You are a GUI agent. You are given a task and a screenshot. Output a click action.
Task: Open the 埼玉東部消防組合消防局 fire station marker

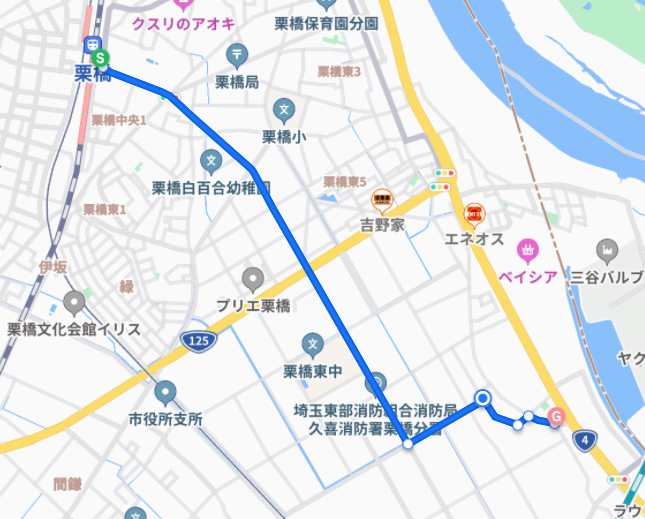click(x=376, y=382)
